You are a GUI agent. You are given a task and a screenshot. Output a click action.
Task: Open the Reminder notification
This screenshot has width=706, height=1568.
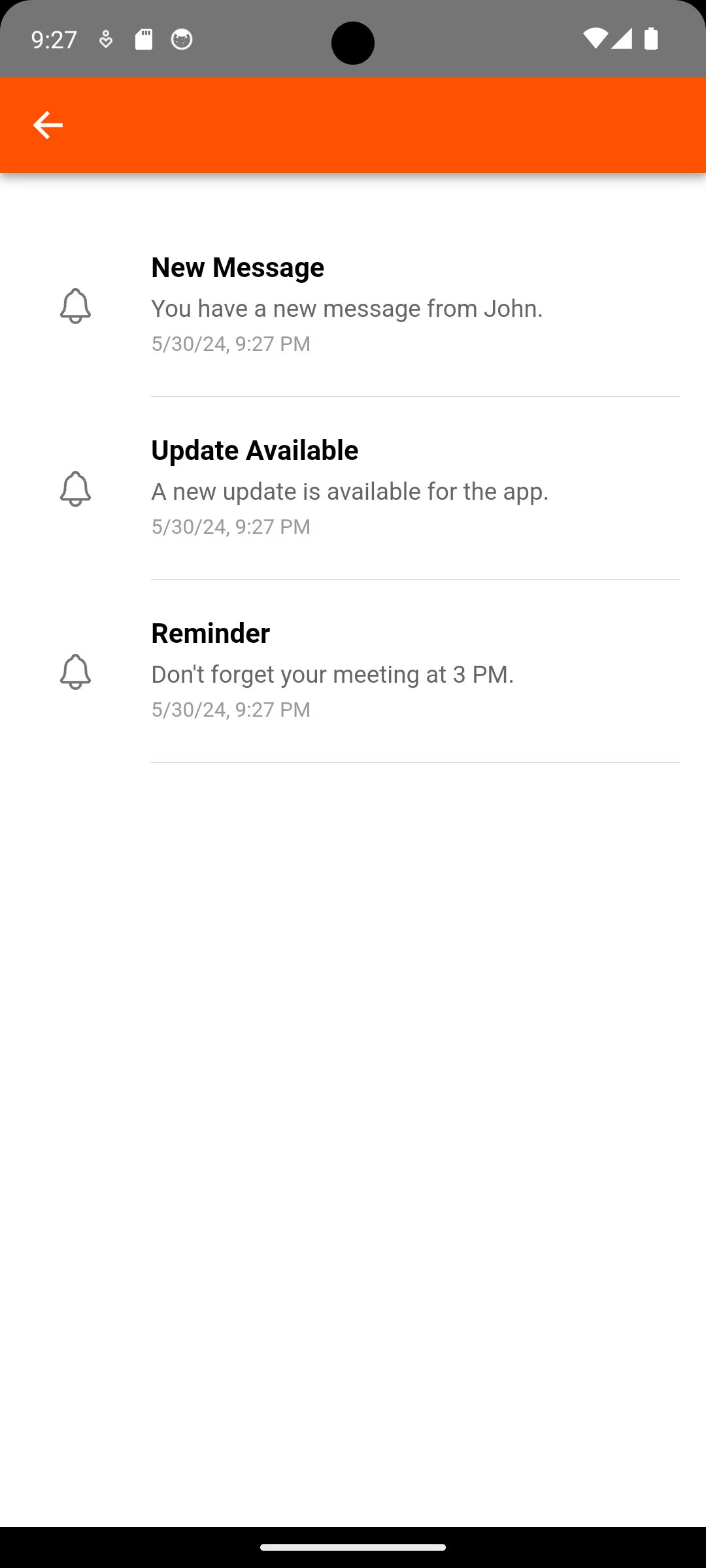(353, 672)
